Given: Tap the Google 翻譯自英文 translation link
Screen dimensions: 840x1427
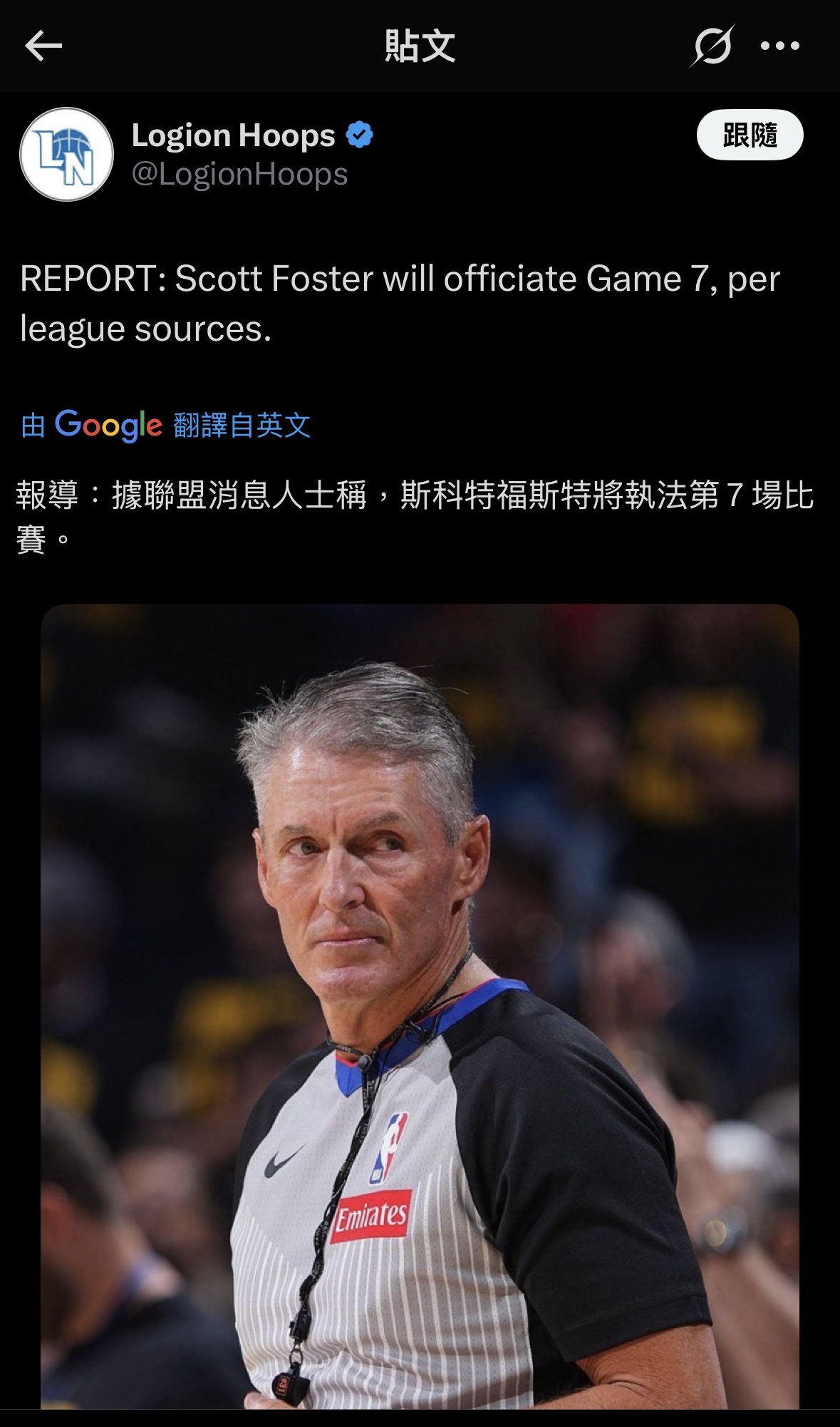Looking at the screenshot, I should pos(166,426).
